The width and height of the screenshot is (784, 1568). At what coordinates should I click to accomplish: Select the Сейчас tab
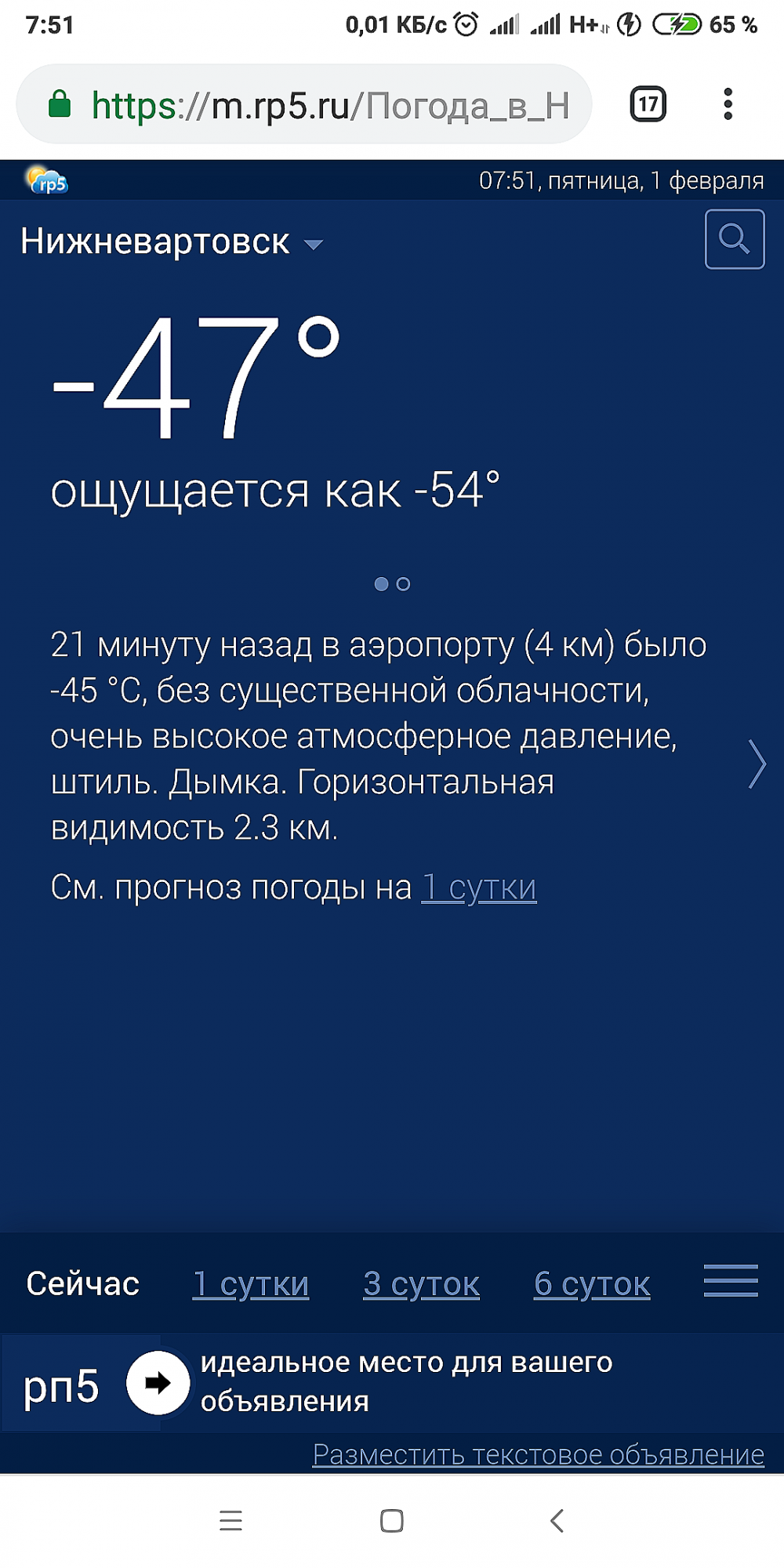[x=82, y=1284]
